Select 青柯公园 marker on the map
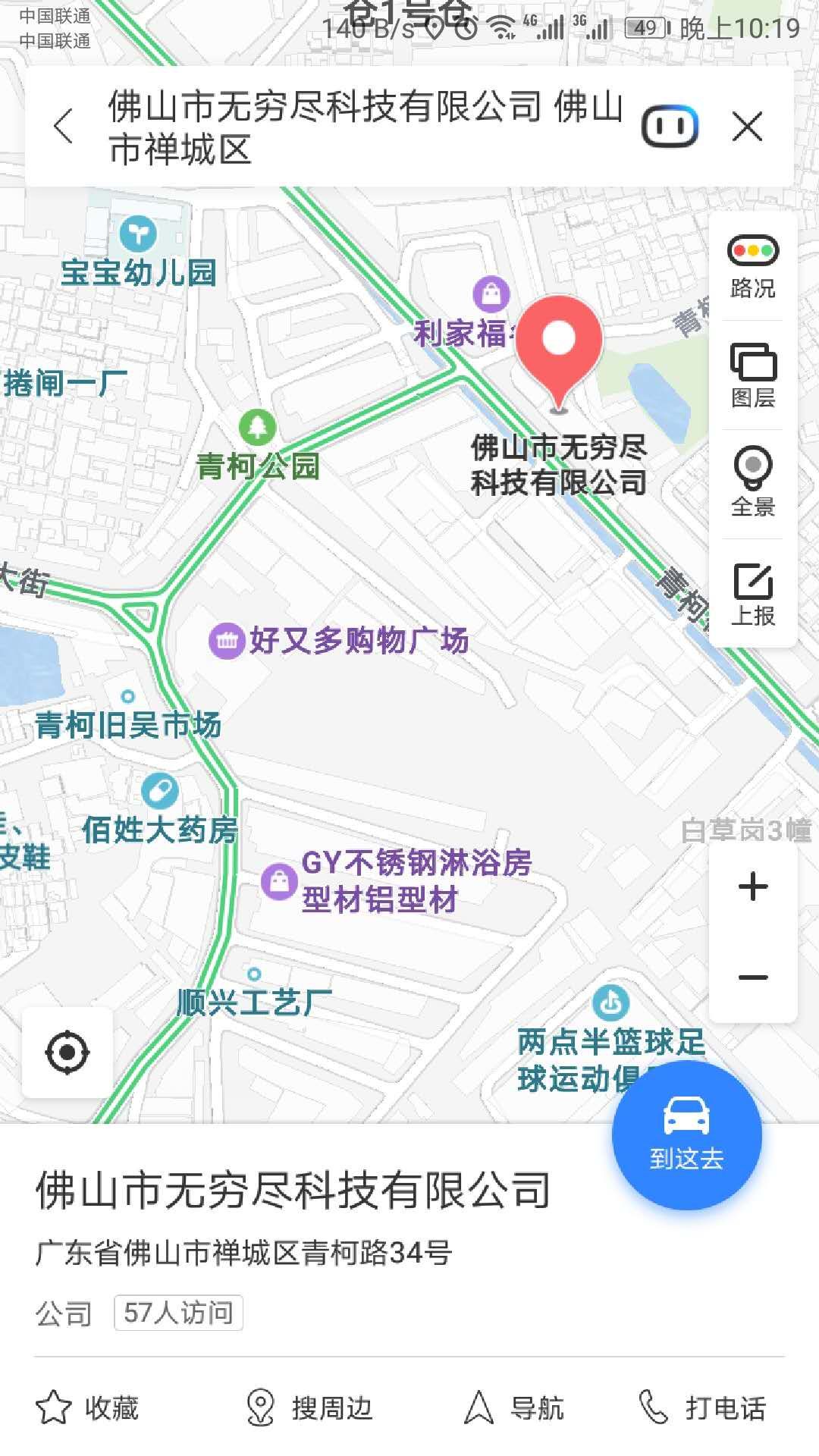 coord(258,447)
